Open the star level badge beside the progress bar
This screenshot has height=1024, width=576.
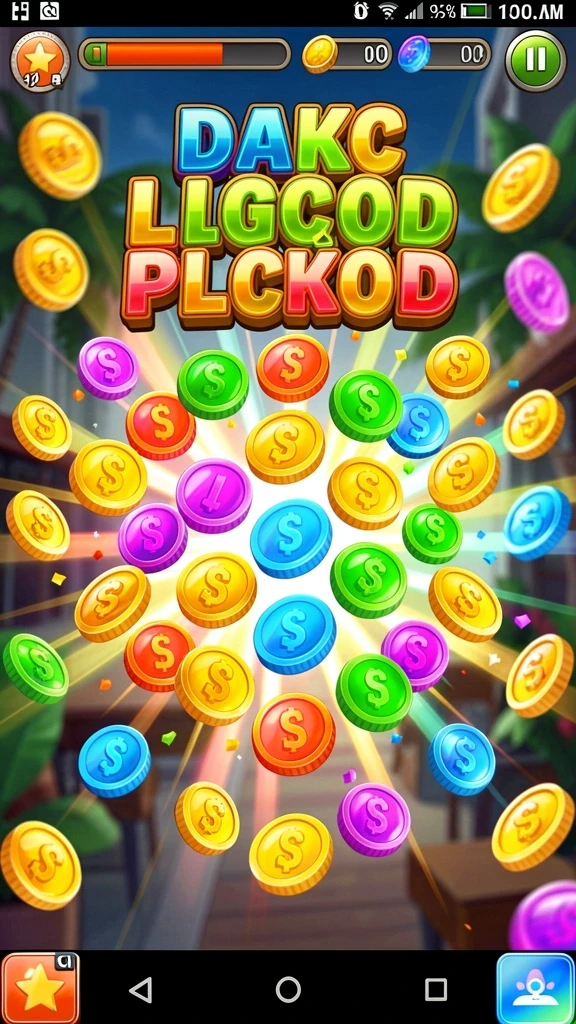[x=40, y=61]
